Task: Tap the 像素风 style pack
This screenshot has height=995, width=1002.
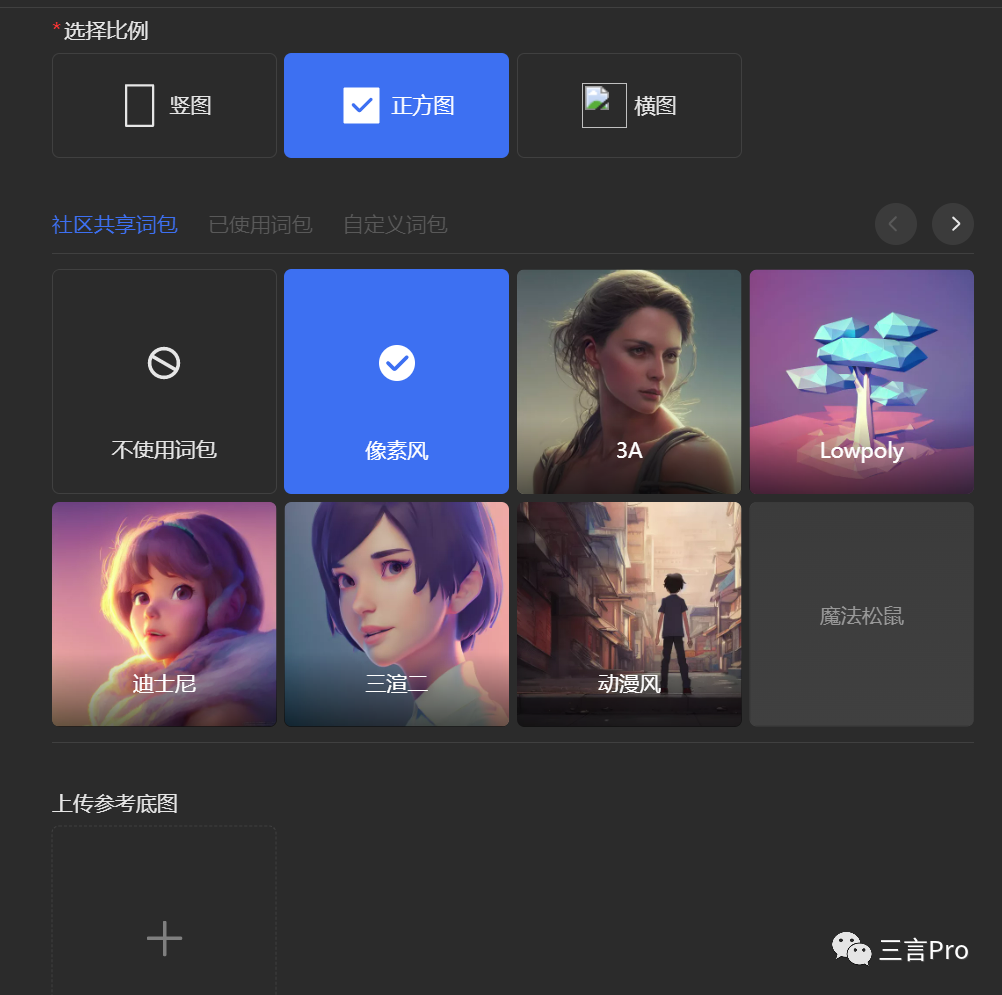Action: pos(396,381)
